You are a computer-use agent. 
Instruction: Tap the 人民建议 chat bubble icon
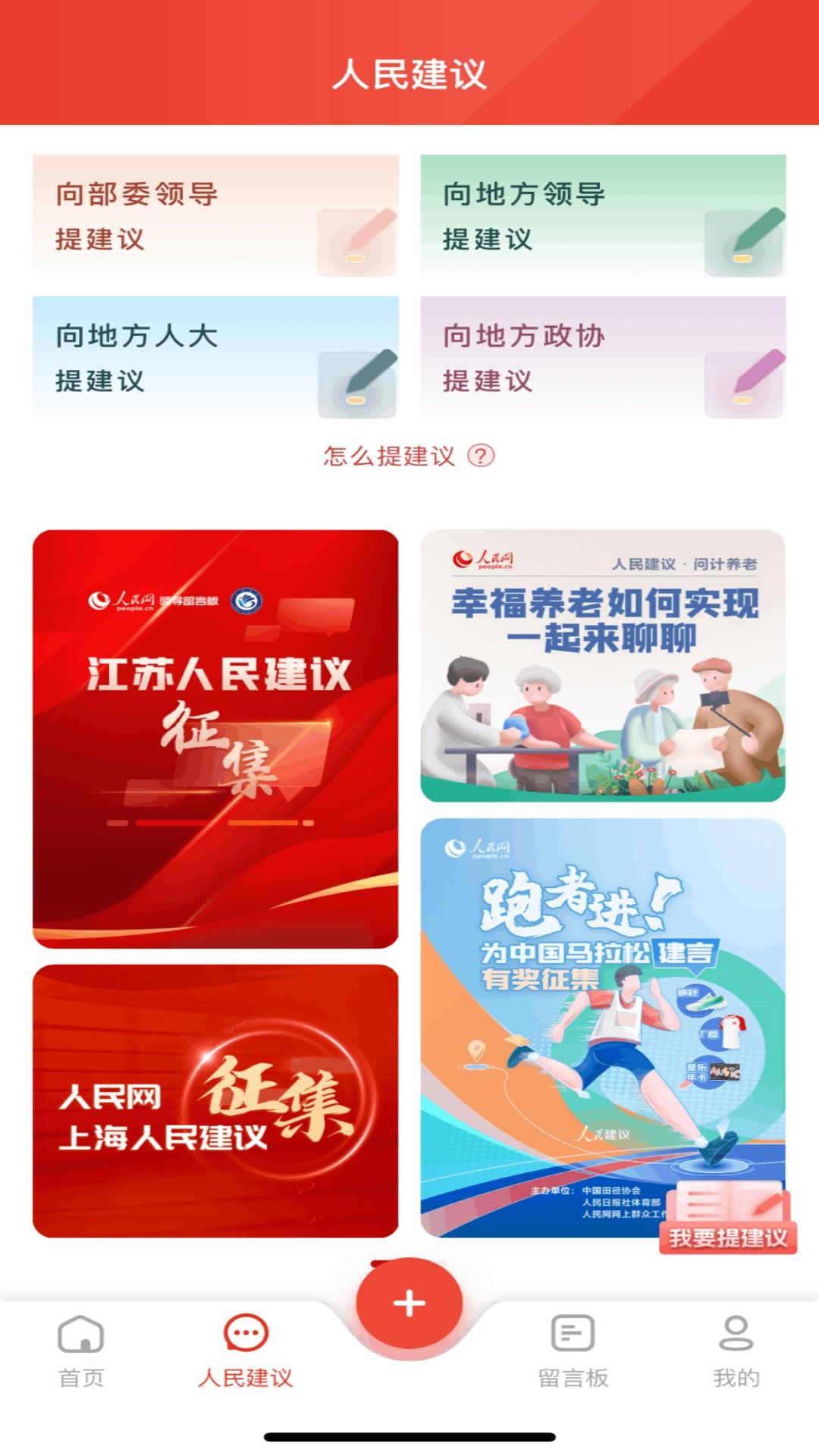point(245,1332)
